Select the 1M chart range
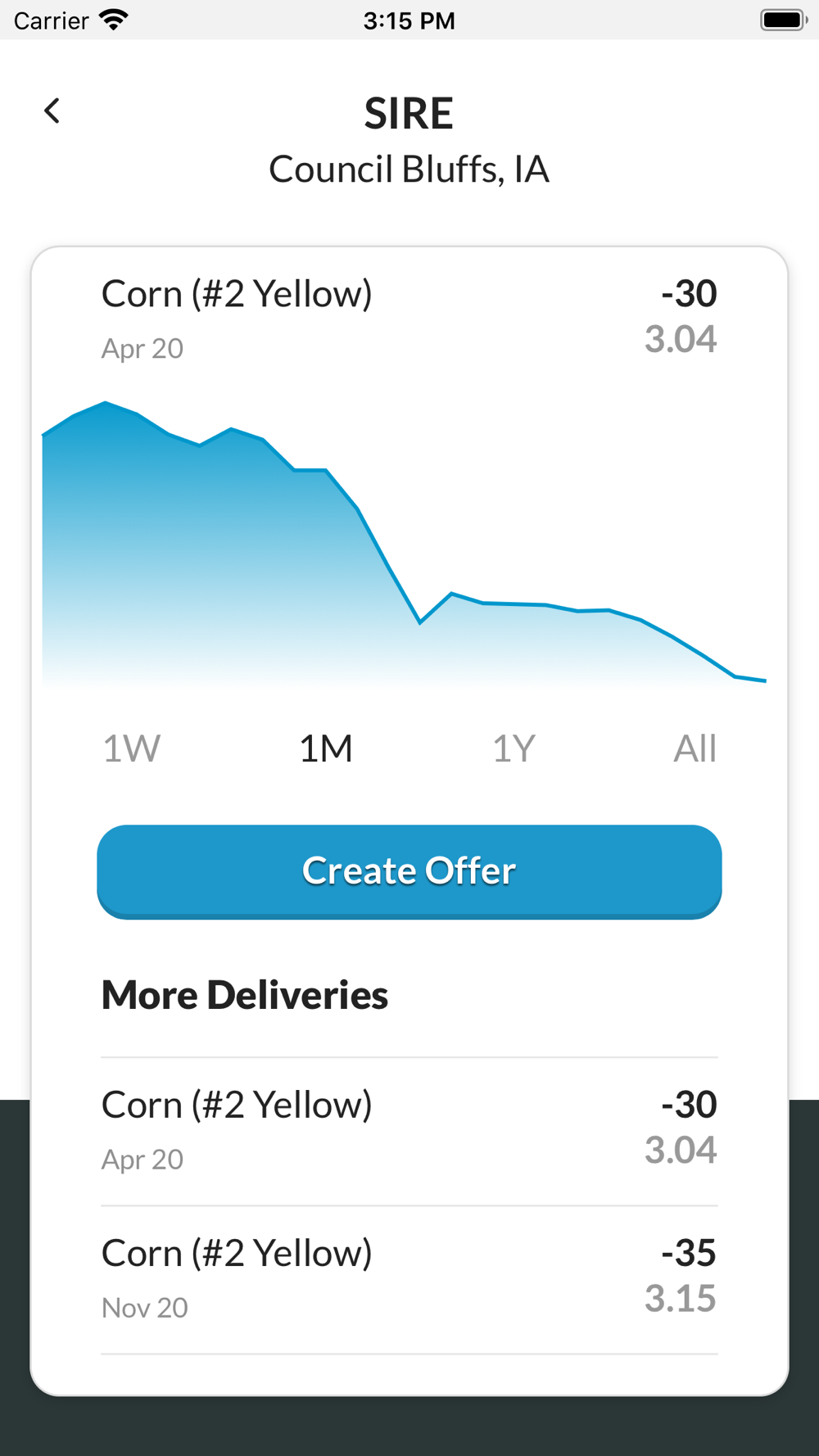Viewport: 819px width, 1456px height. point(325,748)
